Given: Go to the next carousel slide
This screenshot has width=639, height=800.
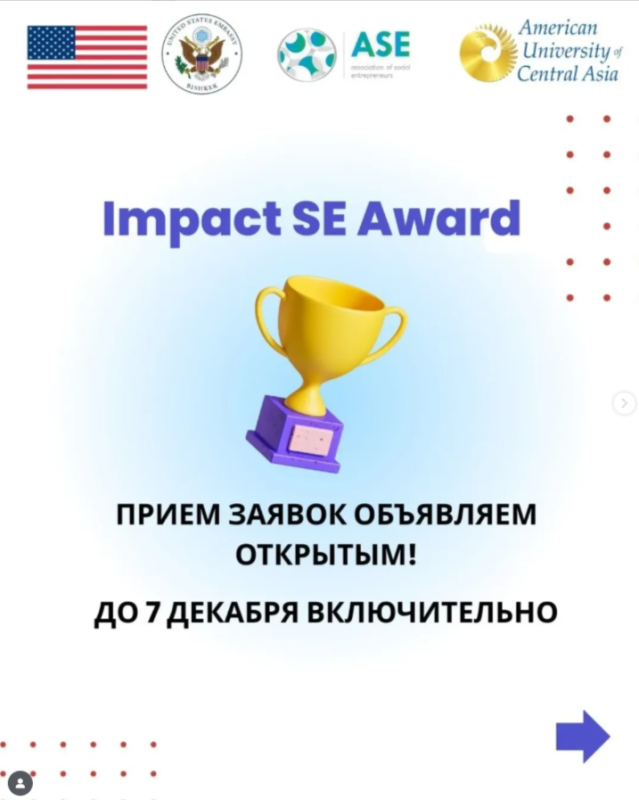Looking at the screenshot, I should click(x=624, y=403).
